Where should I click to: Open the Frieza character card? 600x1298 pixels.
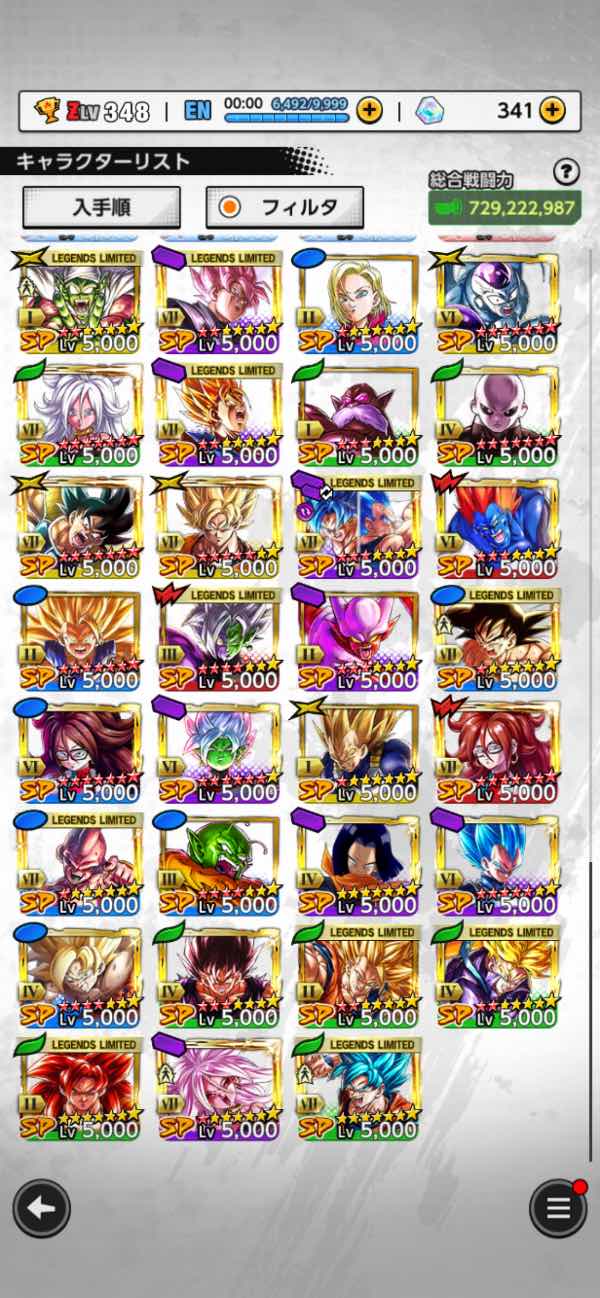click(x=496, y=304)
